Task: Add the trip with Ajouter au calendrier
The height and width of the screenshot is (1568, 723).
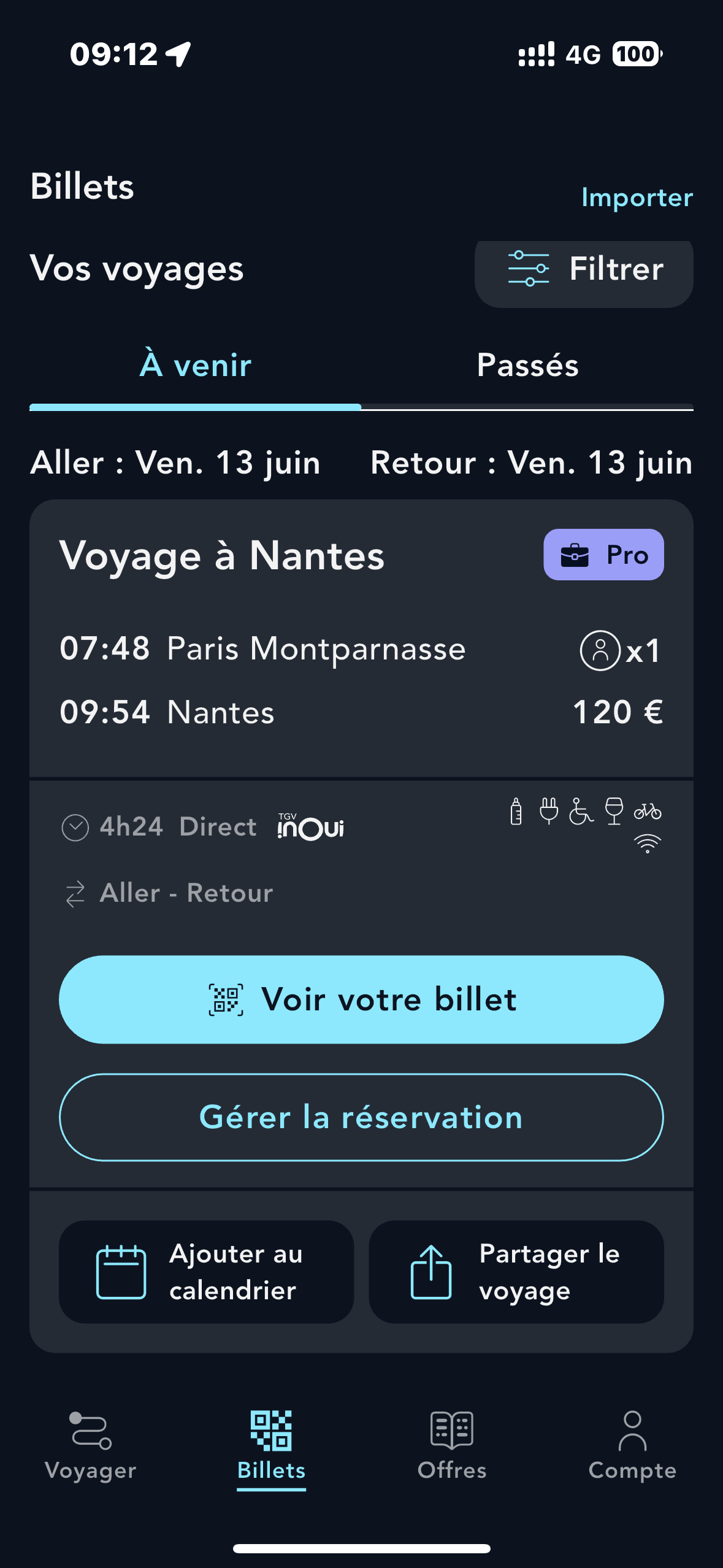Action: coord(206,1272)
